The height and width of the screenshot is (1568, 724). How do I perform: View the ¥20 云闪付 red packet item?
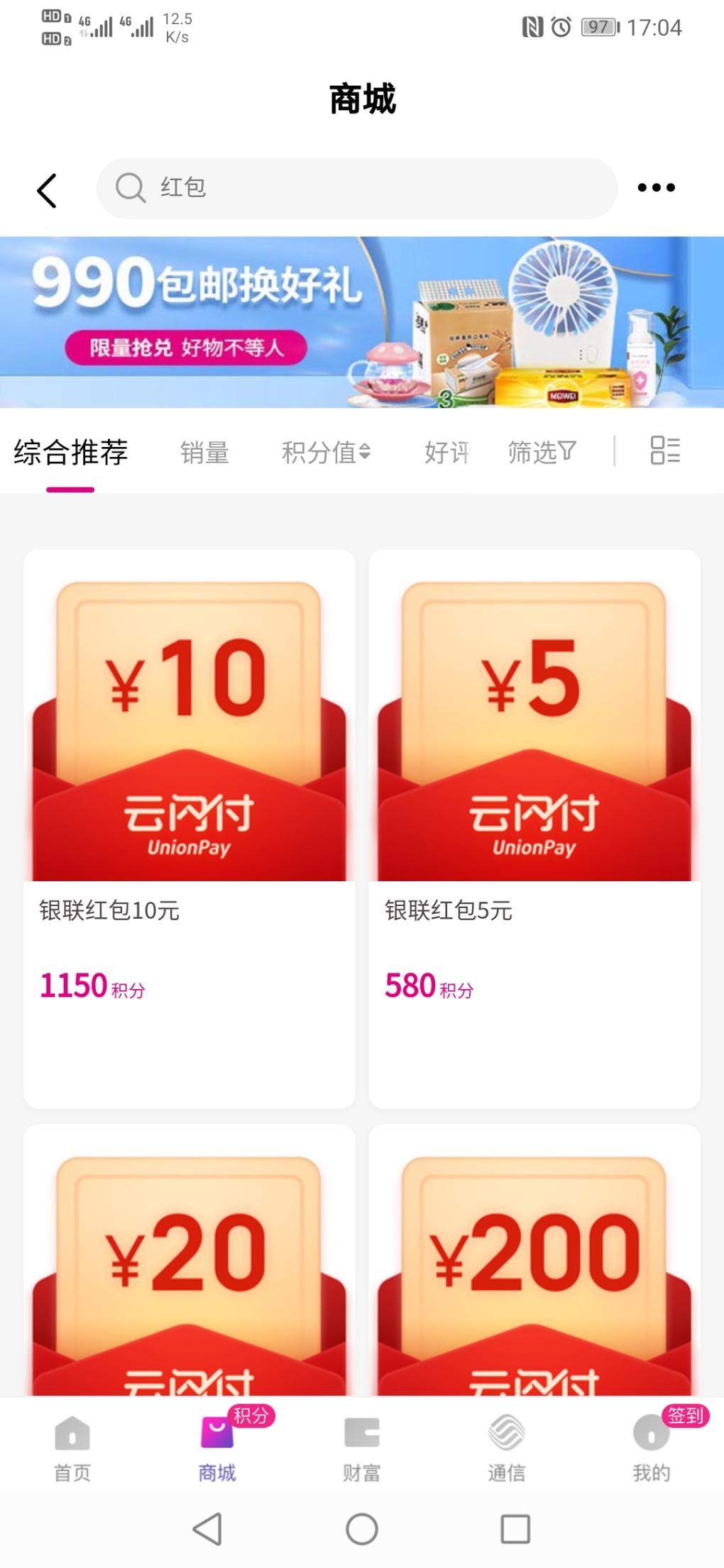(x=190, y=1260)
